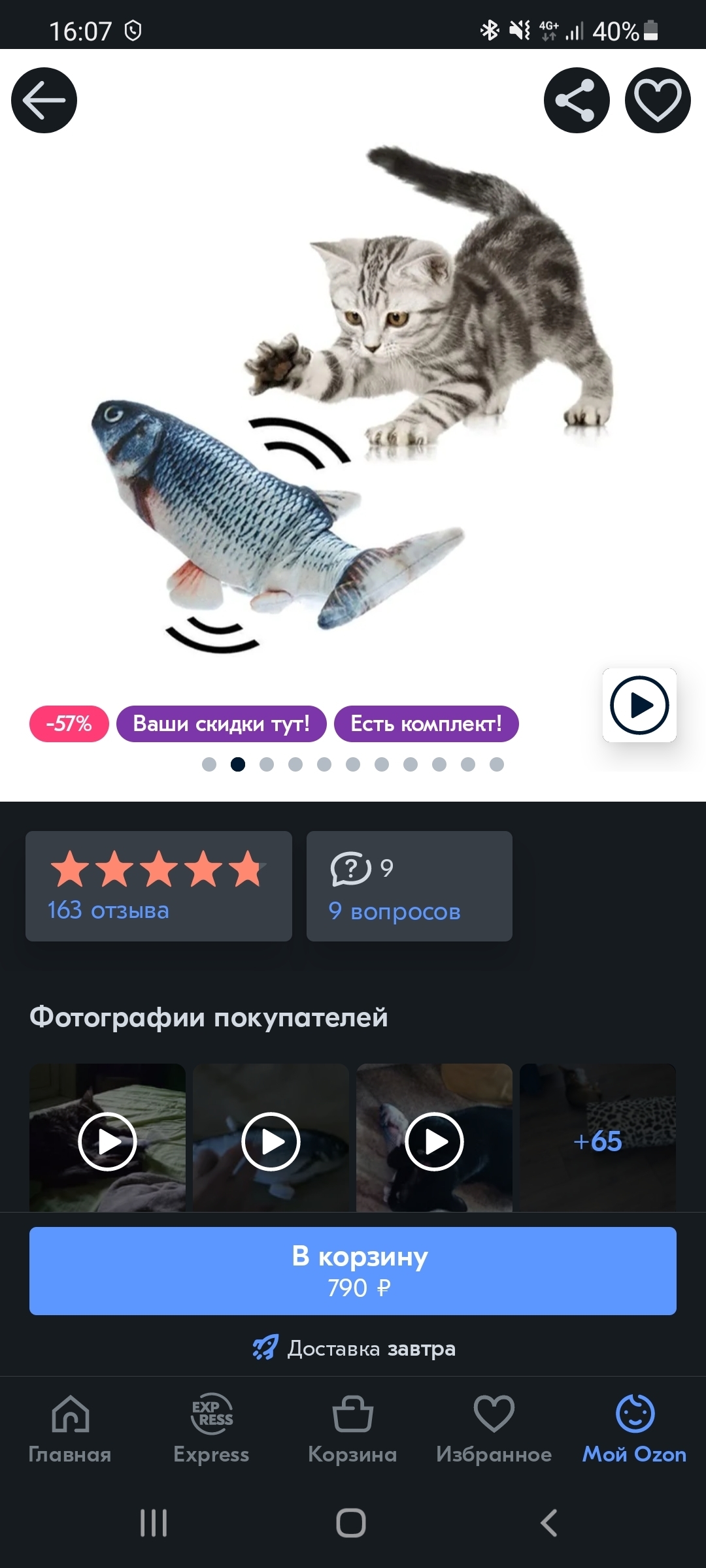706x1568 pixels.
Task: Open the 163 отзыва reviews card
Action: click(158, 886)
